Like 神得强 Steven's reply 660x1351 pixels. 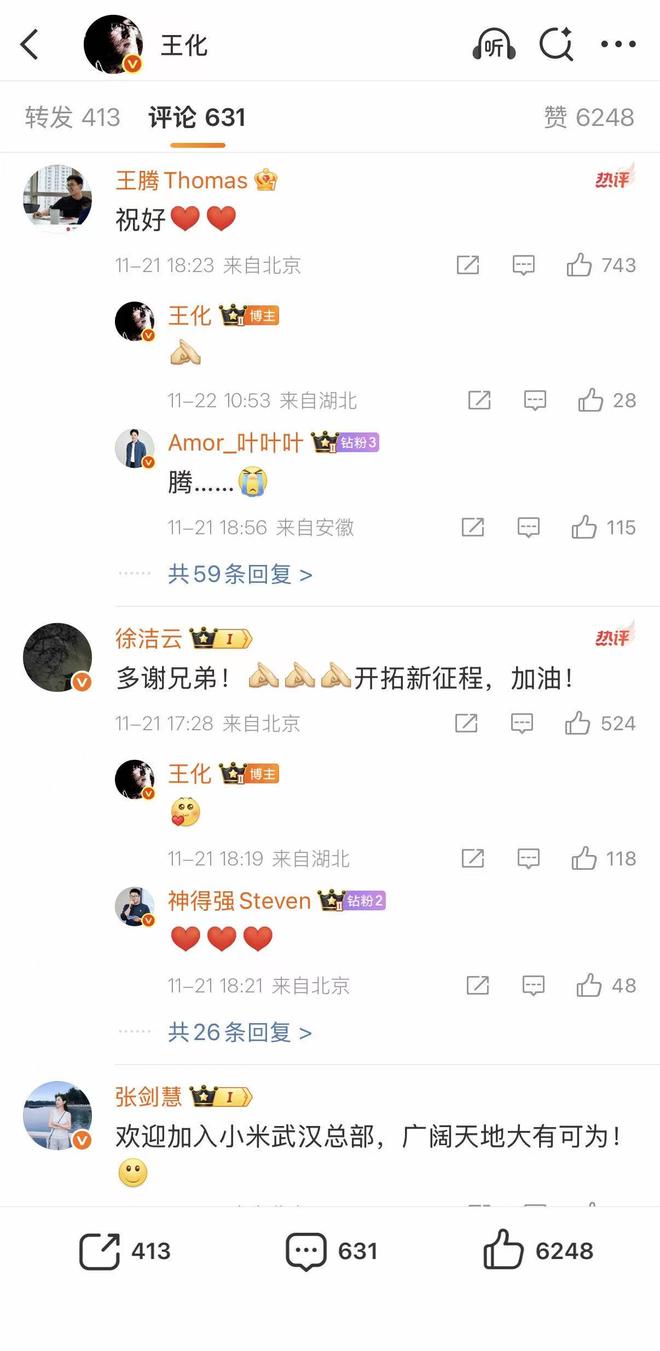(x=589, y=986)
